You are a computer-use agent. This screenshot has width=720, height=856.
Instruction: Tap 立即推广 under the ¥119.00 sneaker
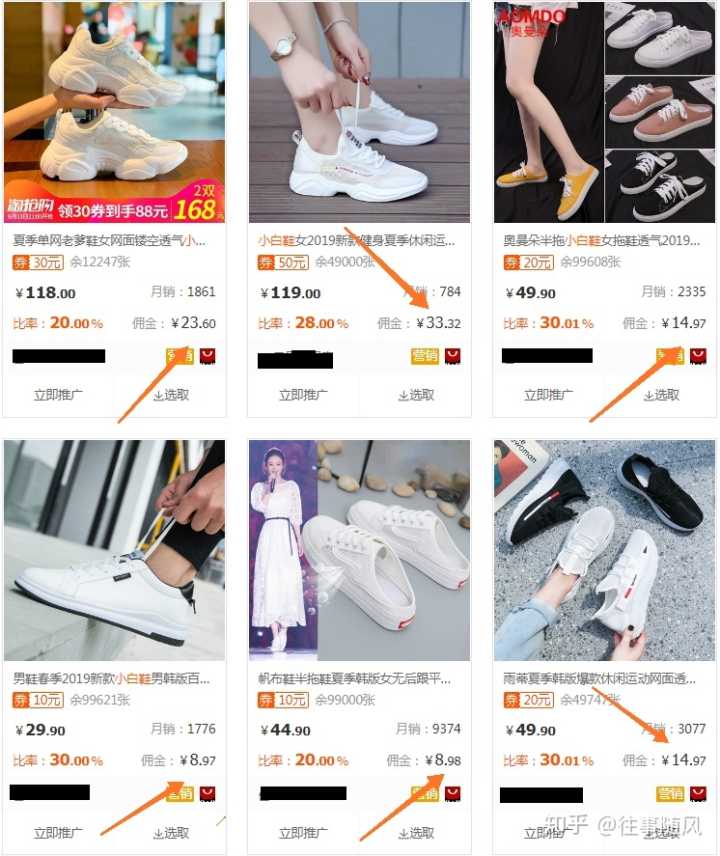(x=303, y=395)
